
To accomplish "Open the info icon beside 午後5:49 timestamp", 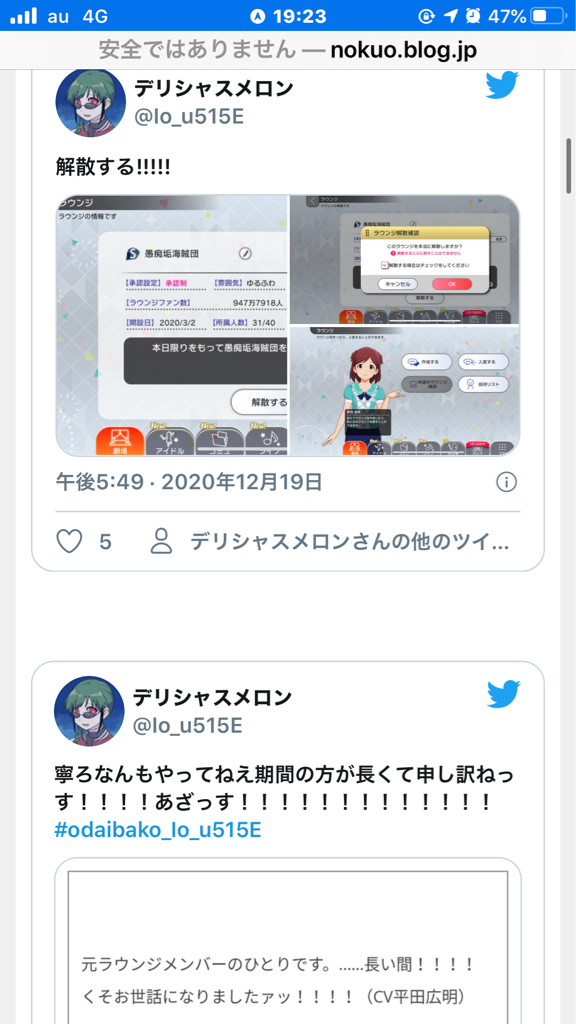I will (x=506, y=483).
